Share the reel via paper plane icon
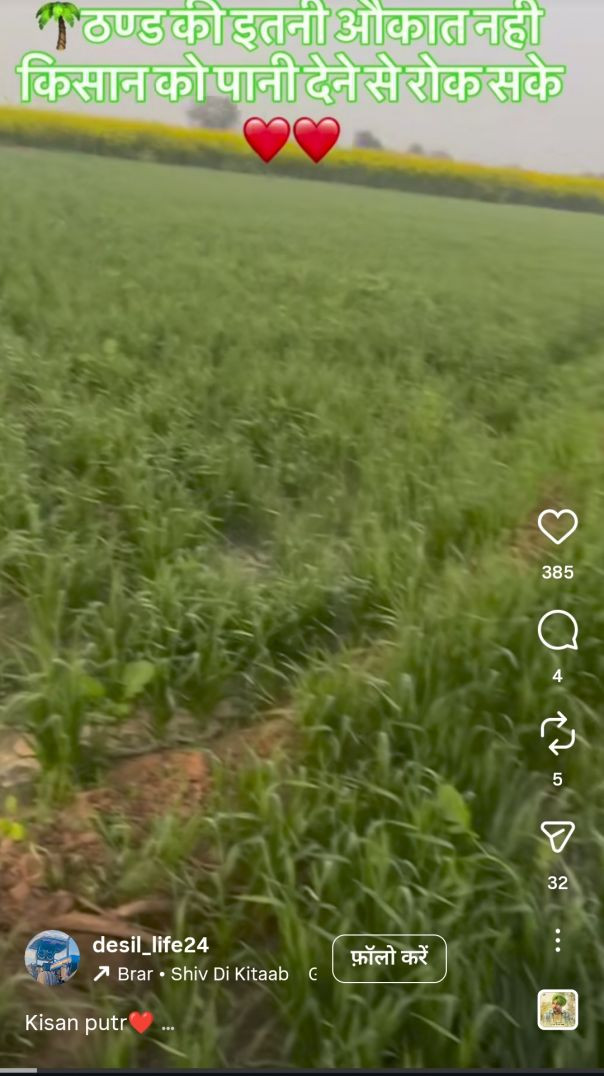 click(x=557, y=838)
